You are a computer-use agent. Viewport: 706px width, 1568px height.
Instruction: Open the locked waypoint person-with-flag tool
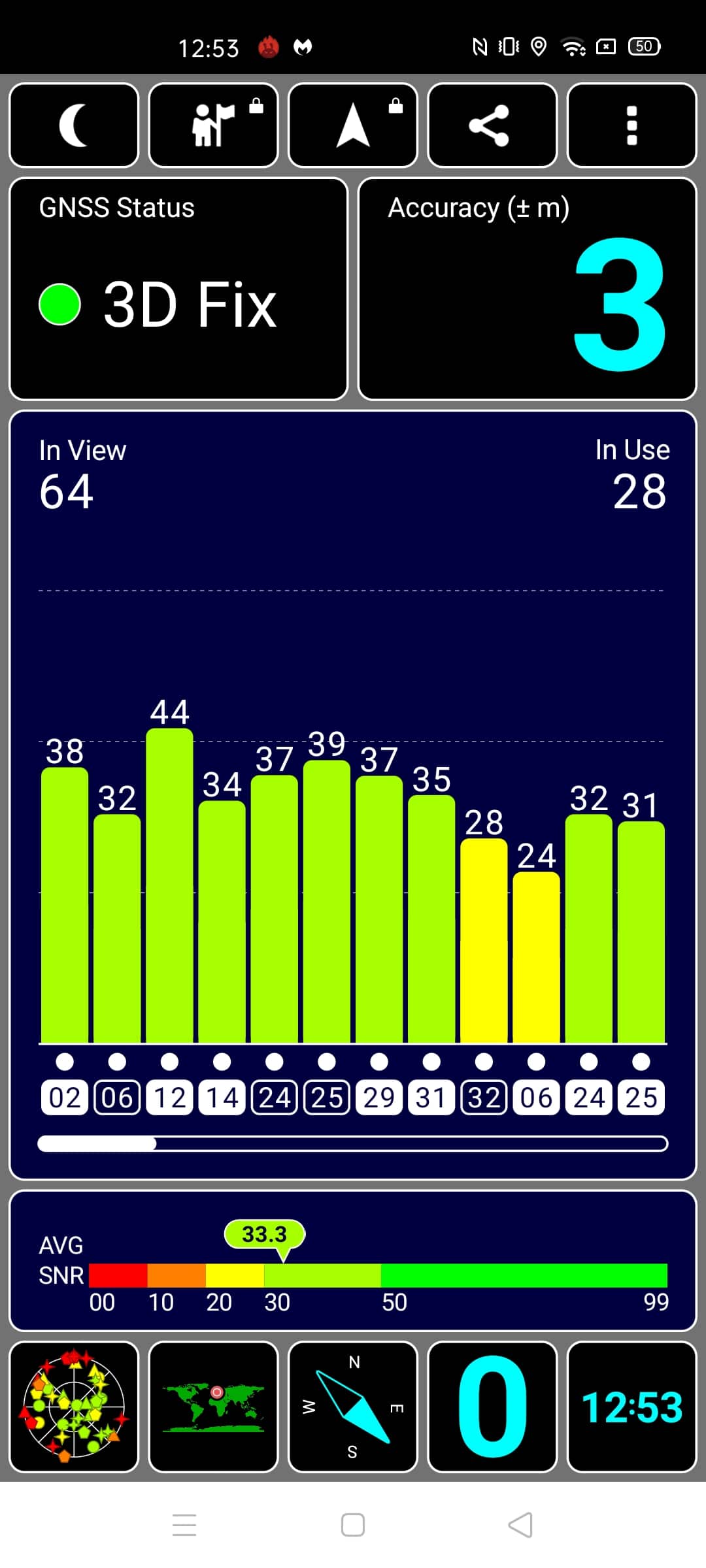[x=214, y=125]
